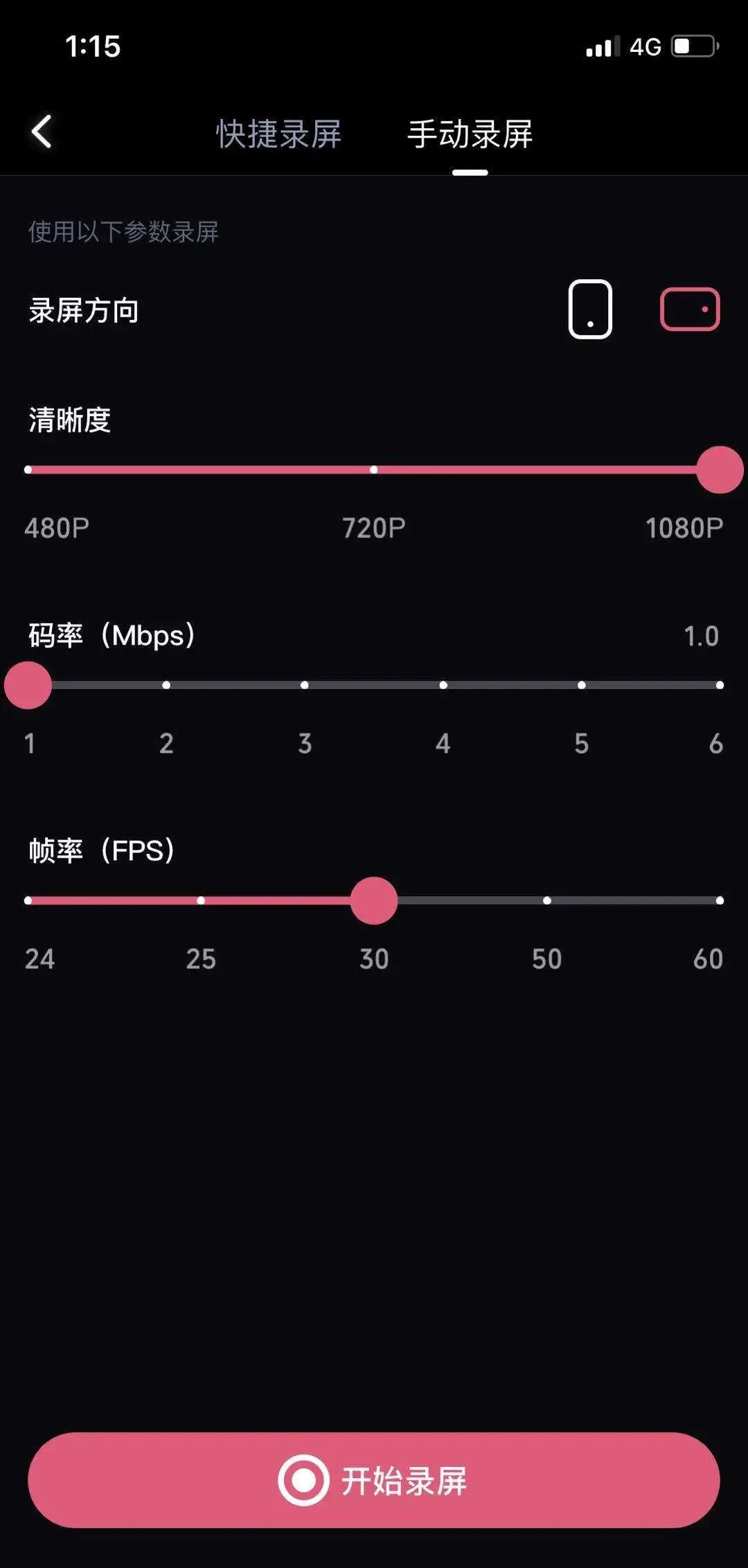This screenshot has height=1568, width=748.
Task: Switch recording orientation to portrait
Action: pos(589,310)
